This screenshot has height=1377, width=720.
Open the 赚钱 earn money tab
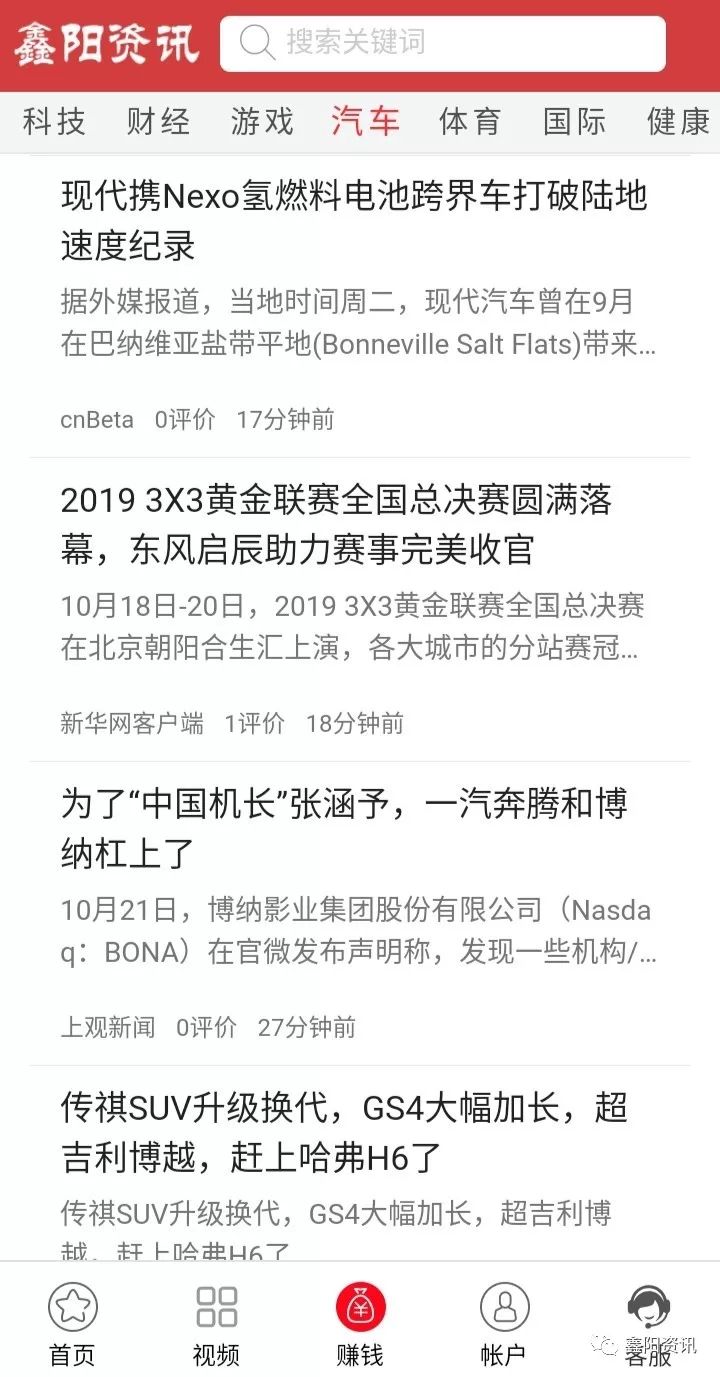click(x=360, y=1324)
